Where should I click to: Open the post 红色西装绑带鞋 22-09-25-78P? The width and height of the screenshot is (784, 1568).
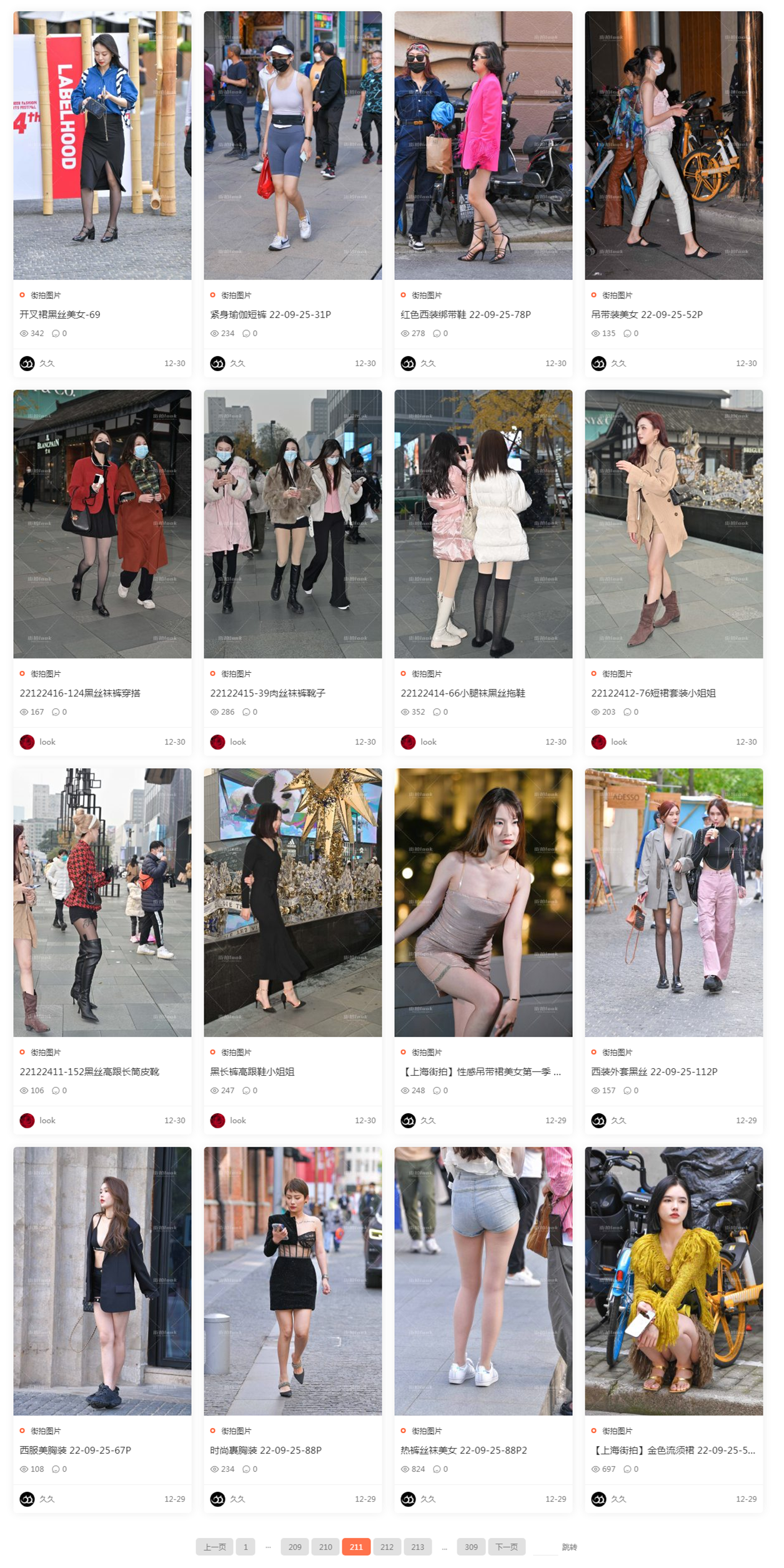point(465,314)
